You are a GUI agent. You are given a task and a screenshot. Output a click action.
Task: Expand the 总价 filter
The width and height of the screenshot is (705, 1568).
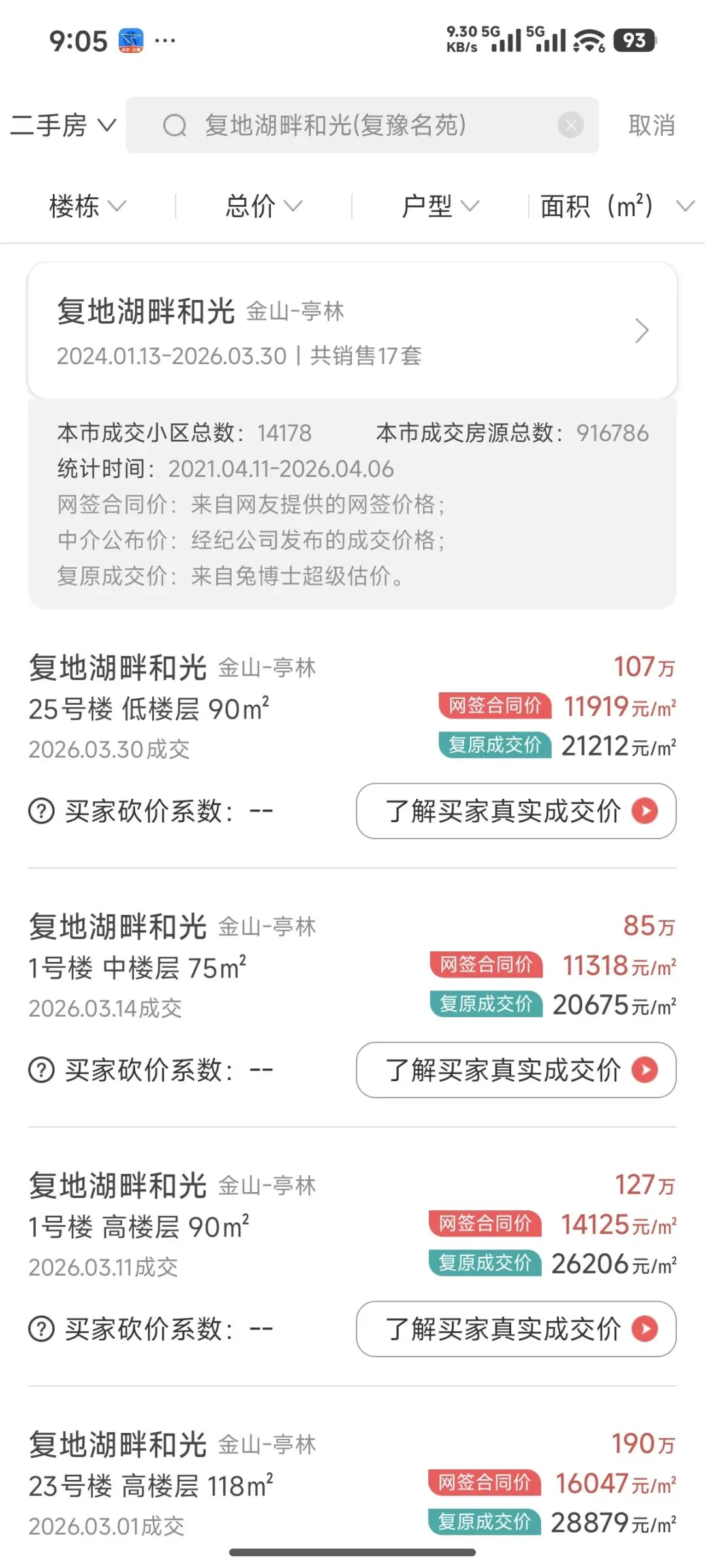[264, 206]
